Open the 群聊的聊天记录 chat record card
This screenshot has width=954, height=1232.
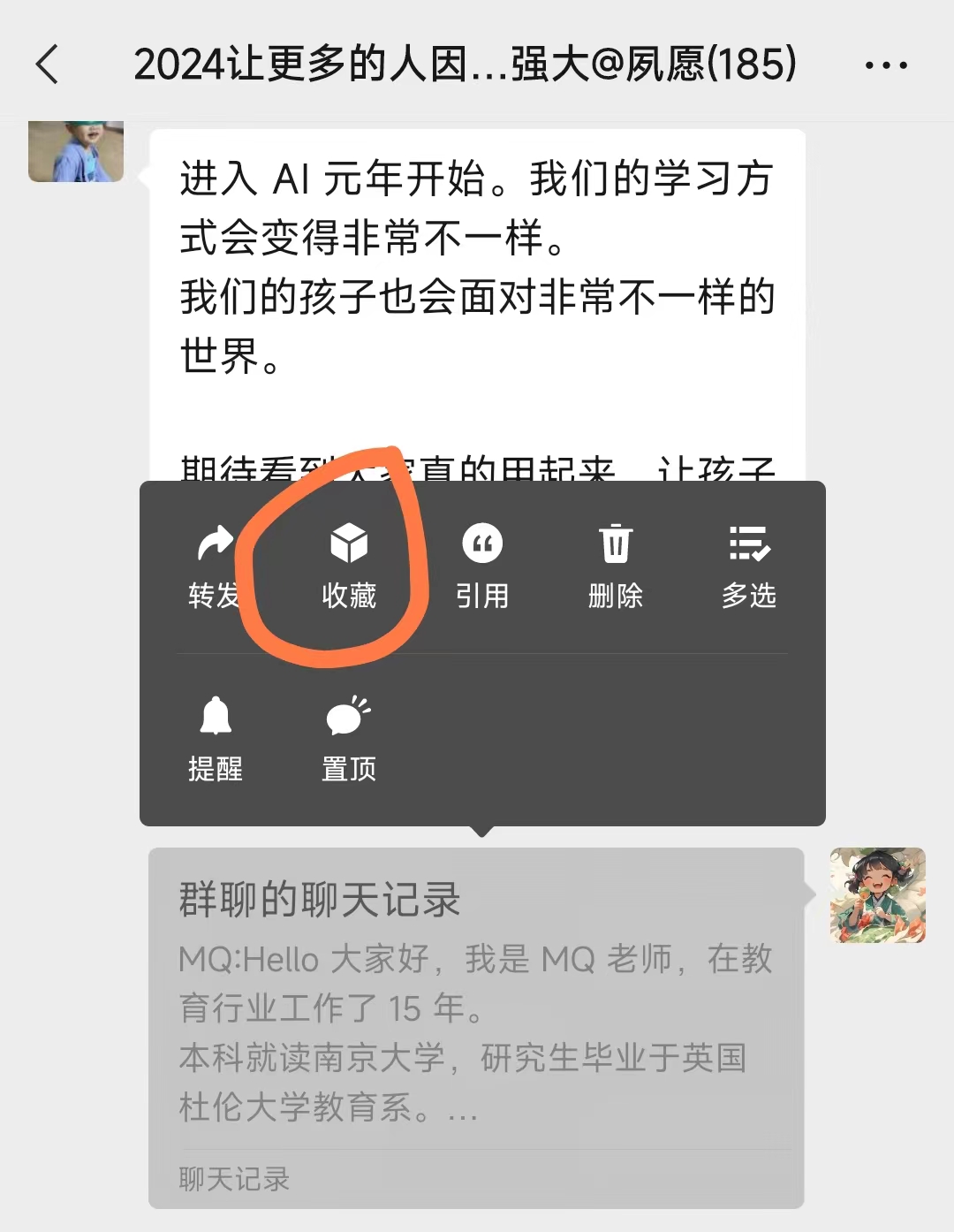[x=475, y=1025]
